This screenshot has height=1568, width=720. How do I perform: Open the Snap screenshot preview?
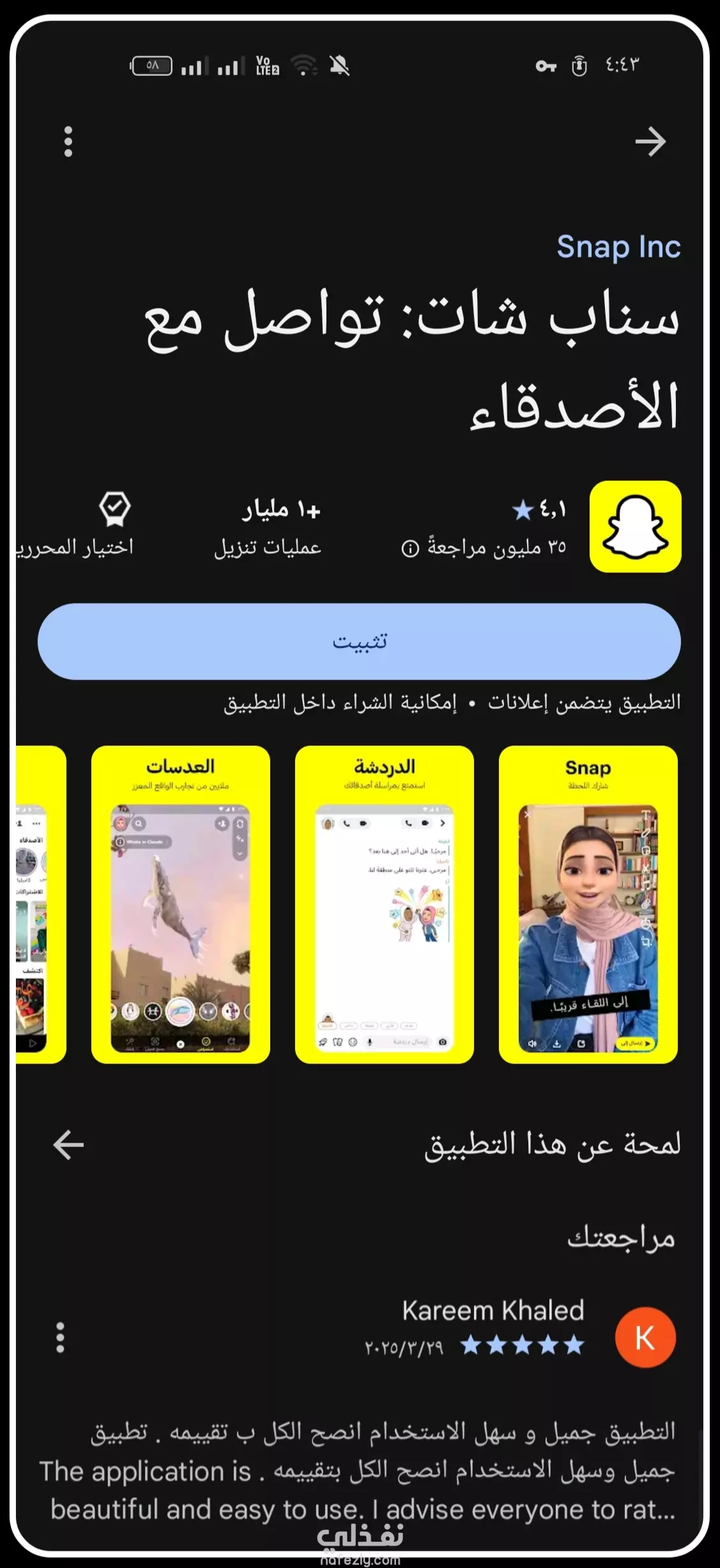click(588, 904)
